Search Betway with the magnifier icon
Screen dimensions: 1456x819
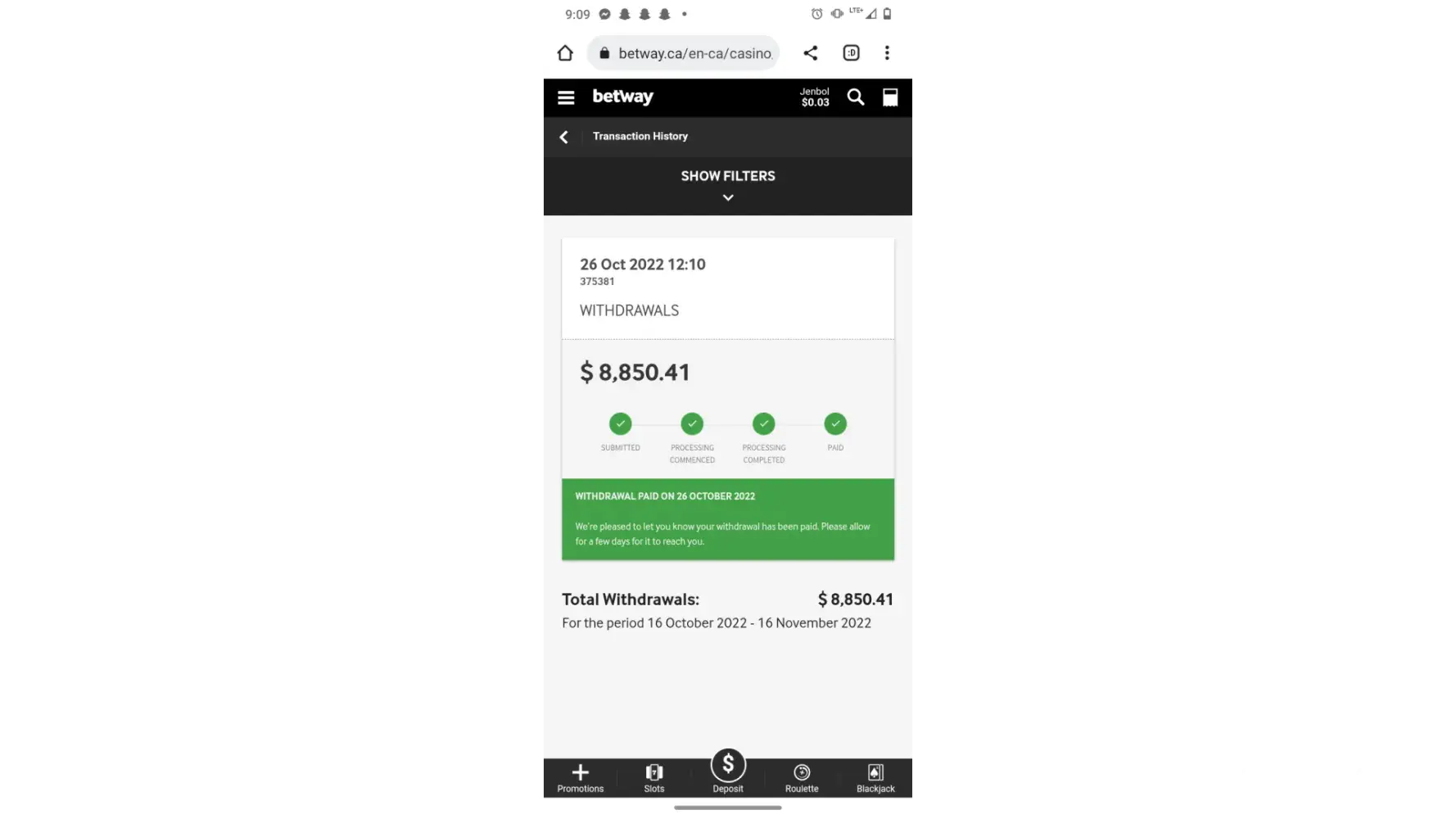coord(856,97)
